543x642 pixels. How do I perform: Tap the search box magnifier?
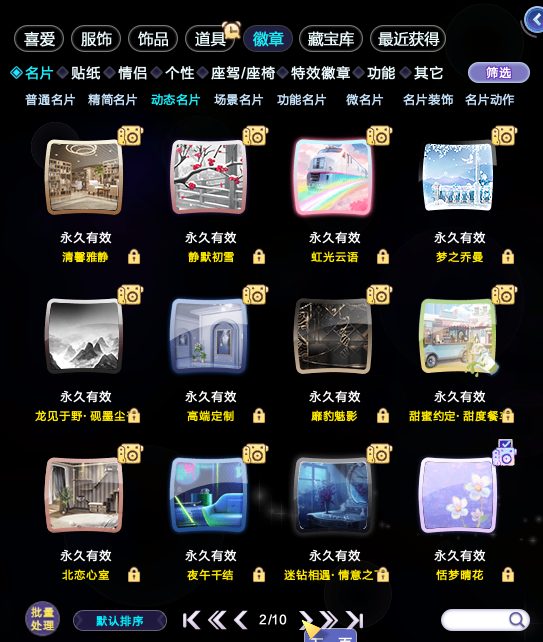coord(517,620)
